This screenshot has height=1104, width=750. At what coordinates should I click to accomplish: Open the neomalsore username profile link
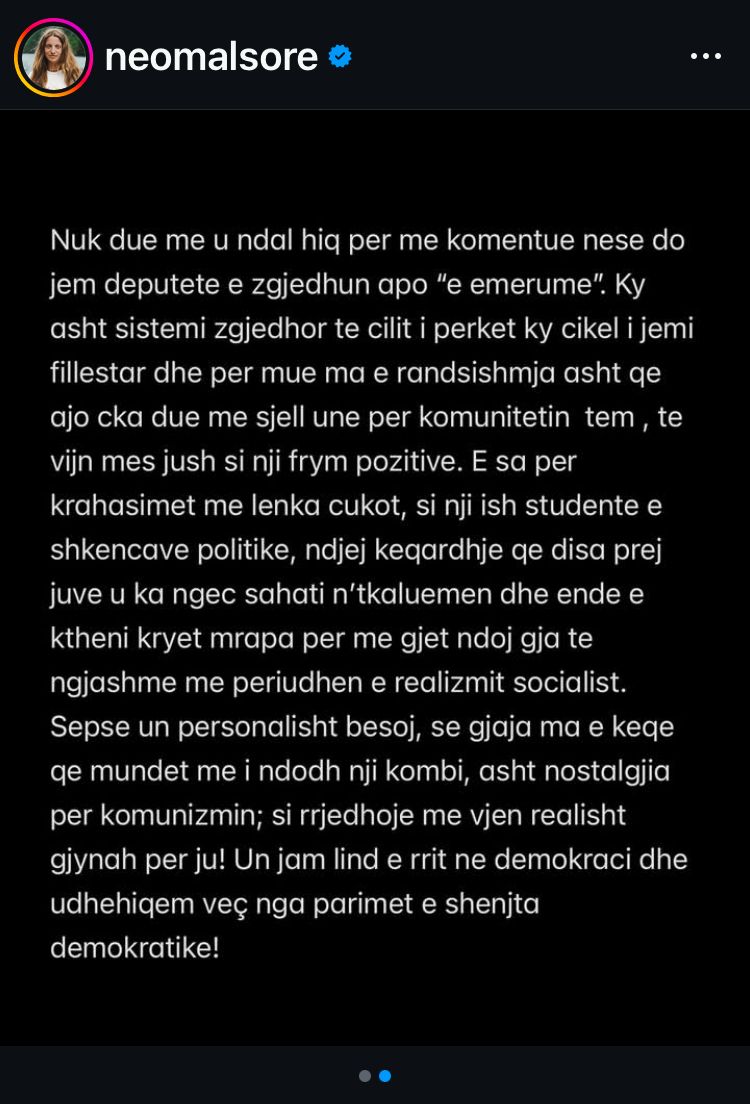pos(211,57)
